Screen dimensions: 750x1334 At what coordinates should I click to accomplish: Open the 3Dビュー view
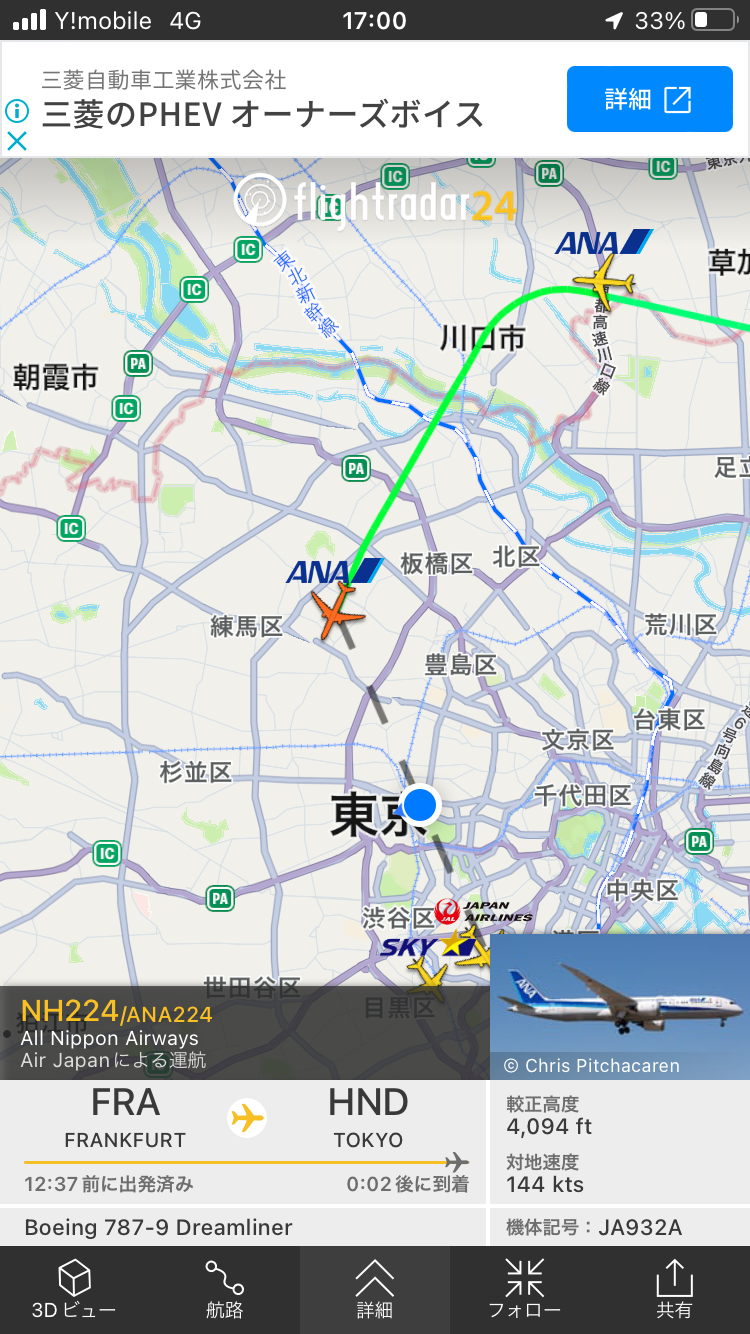point(74,1290)
